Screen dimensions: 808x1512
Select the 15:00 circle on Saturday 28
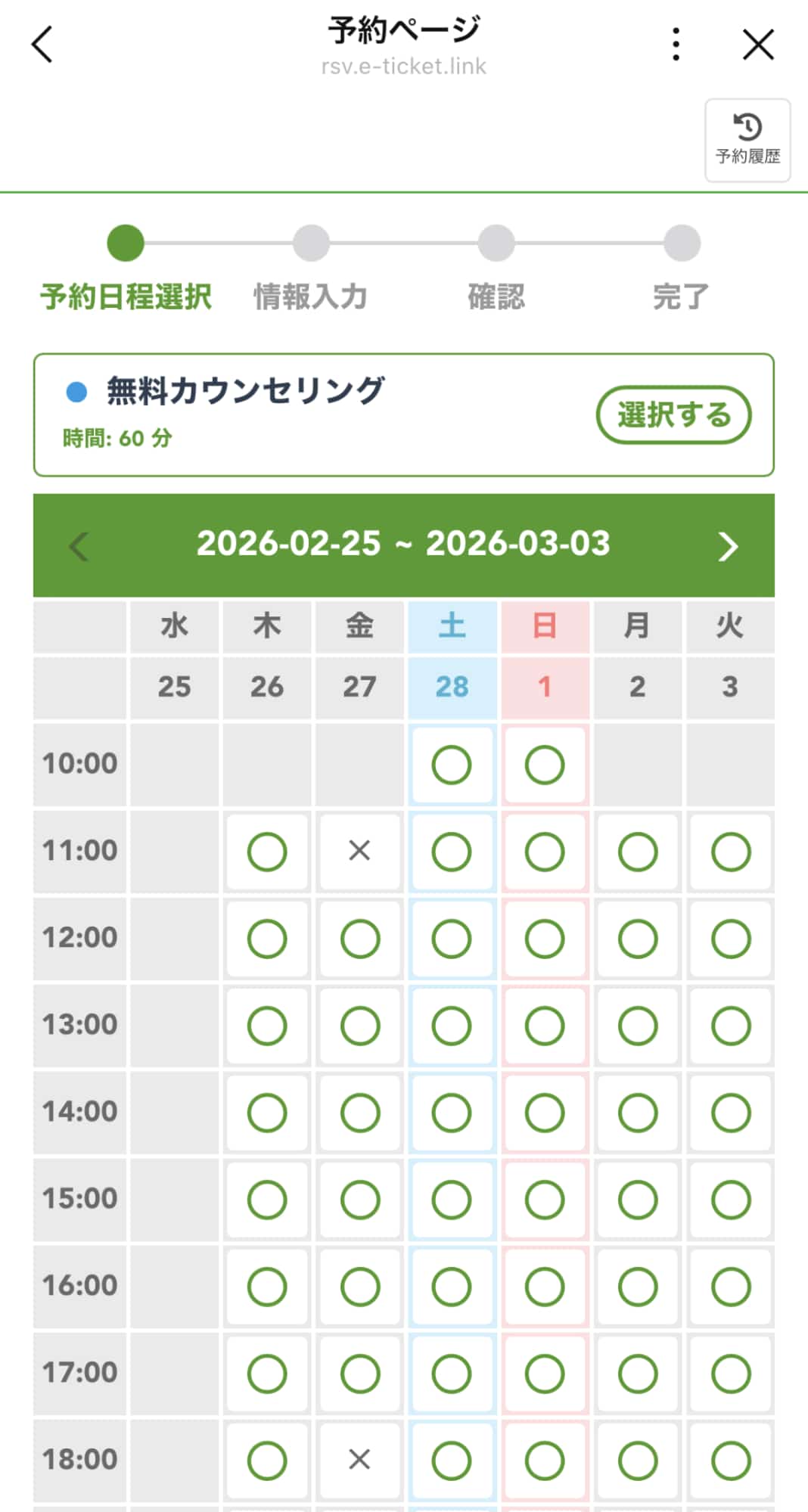452,1199
